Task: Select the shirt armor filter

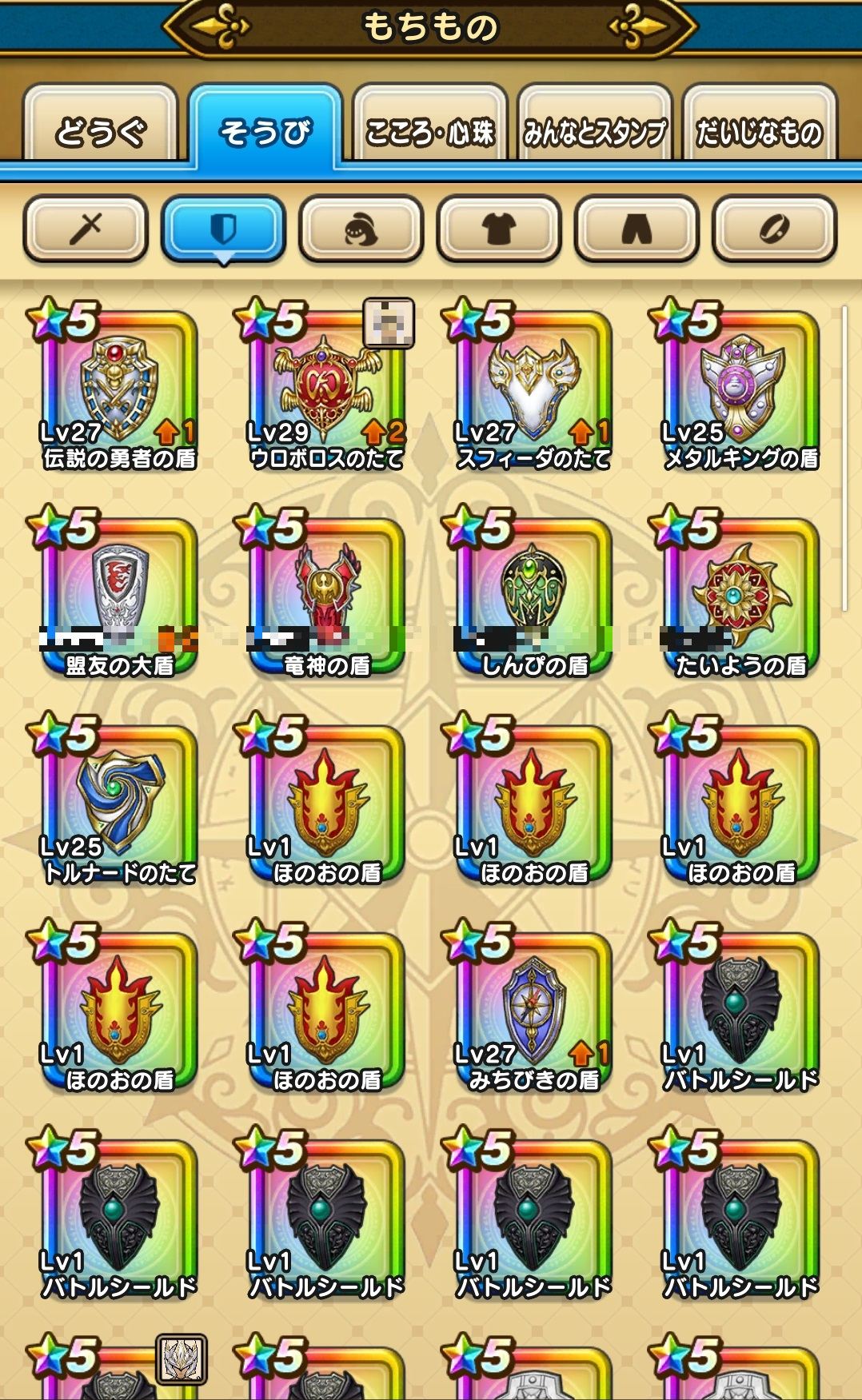Action: [x=498, y=230]
